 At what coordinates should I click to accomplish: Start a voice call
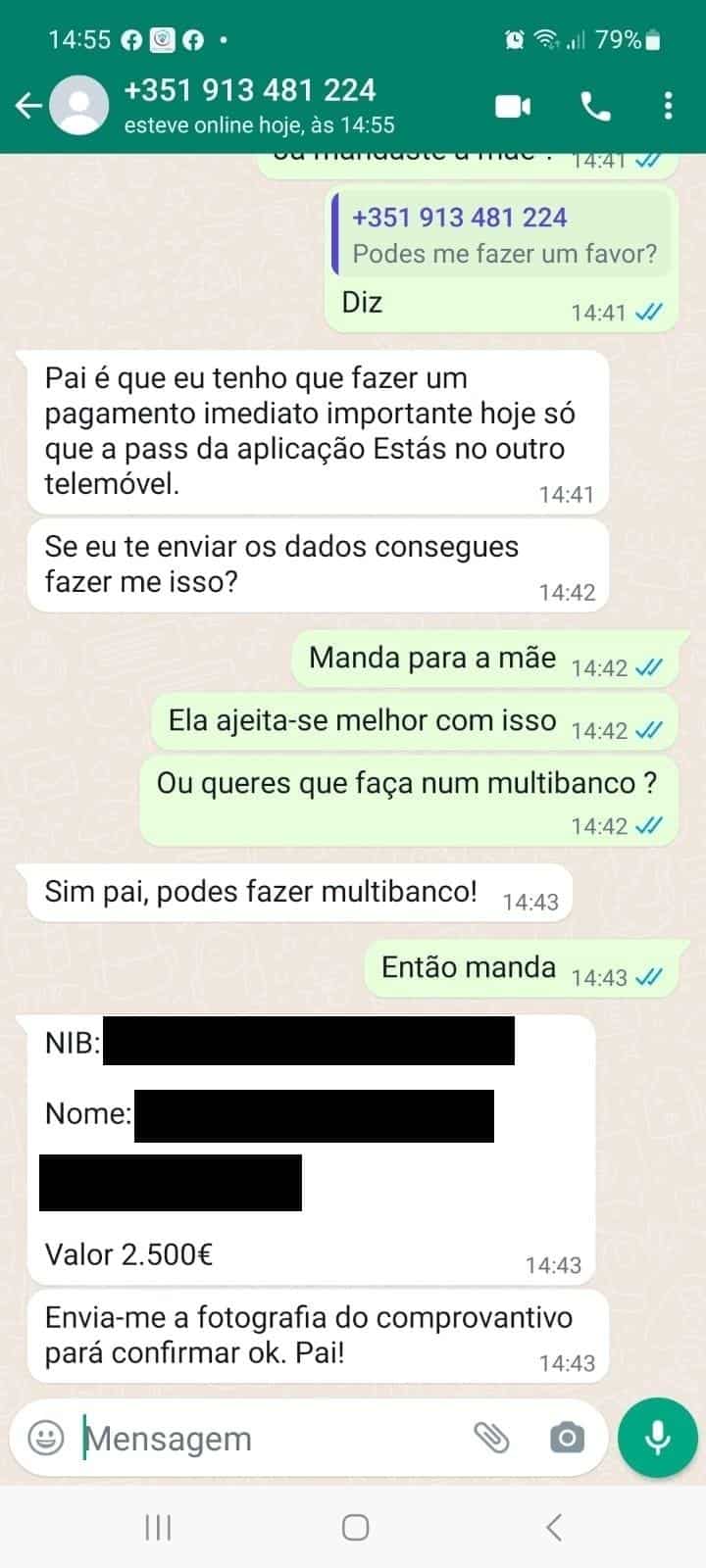(595, 106)
